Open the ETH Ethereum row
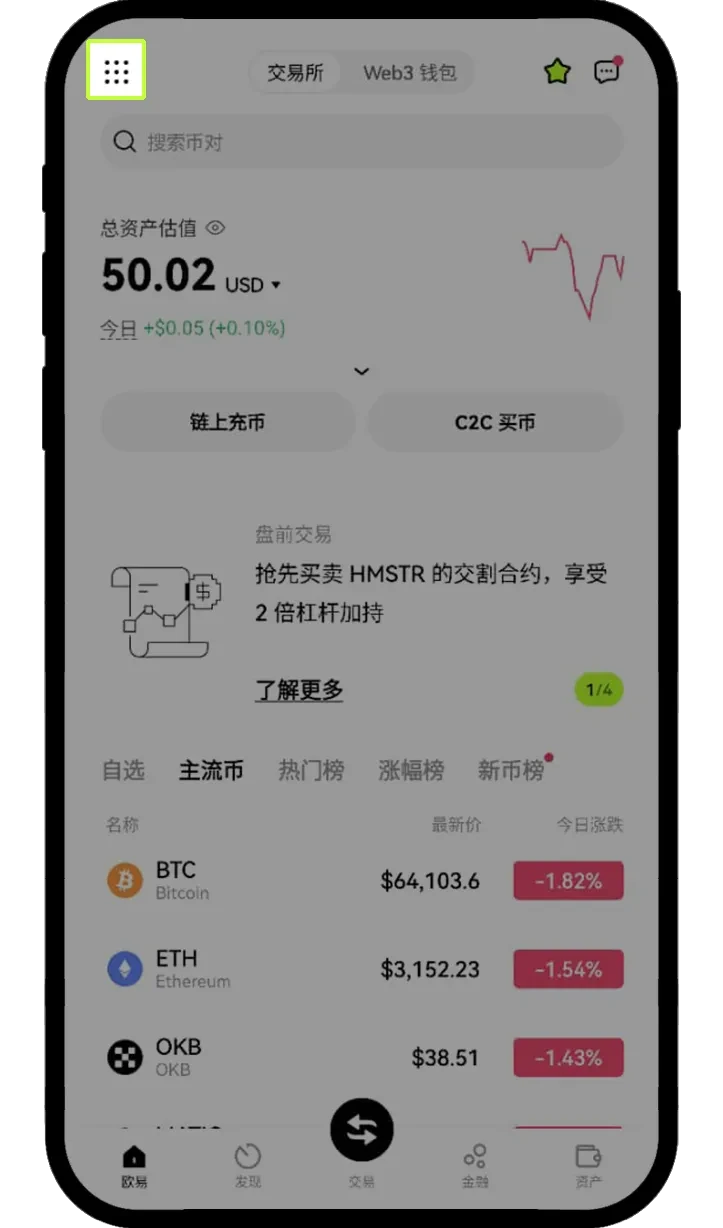The image size is (723, 1228). tap(300, 969)
